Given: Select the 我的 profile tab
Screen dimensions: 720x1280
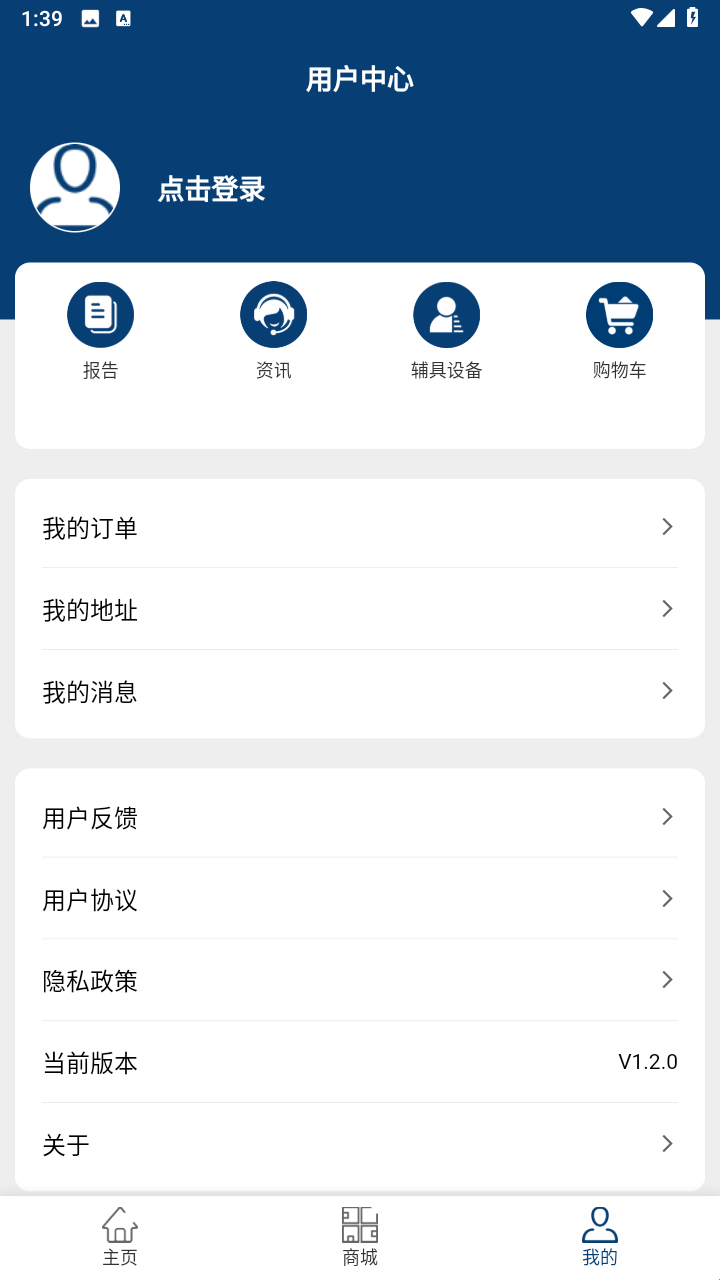Looking at the screenshot, I should [600, 1237].
